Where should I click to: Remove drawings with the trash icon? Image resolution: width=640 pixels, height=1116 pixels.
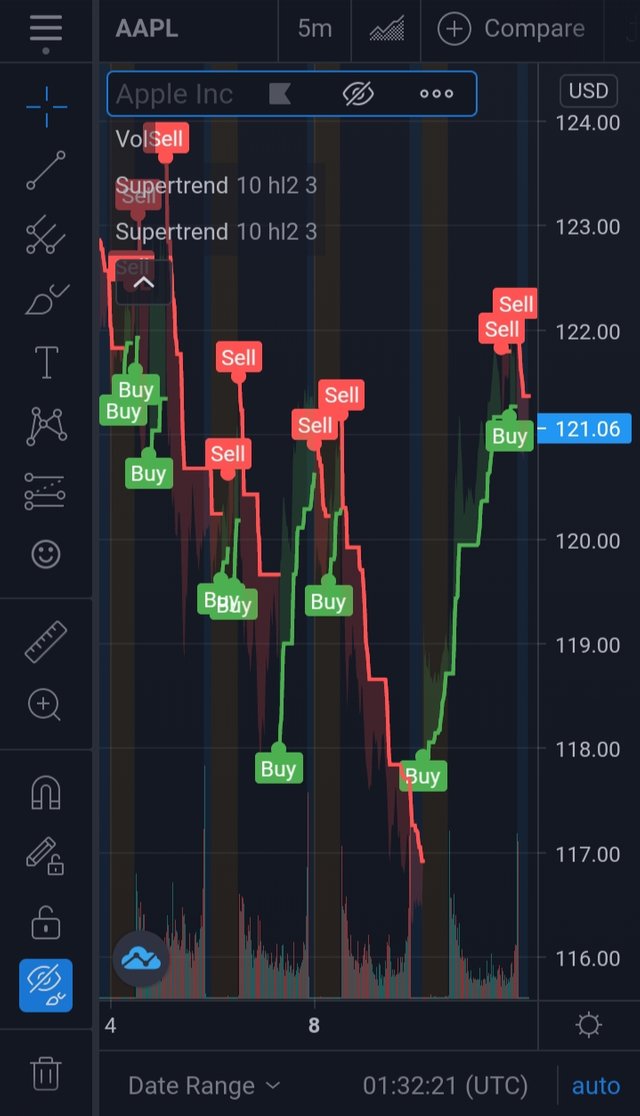click(46, 1073)
